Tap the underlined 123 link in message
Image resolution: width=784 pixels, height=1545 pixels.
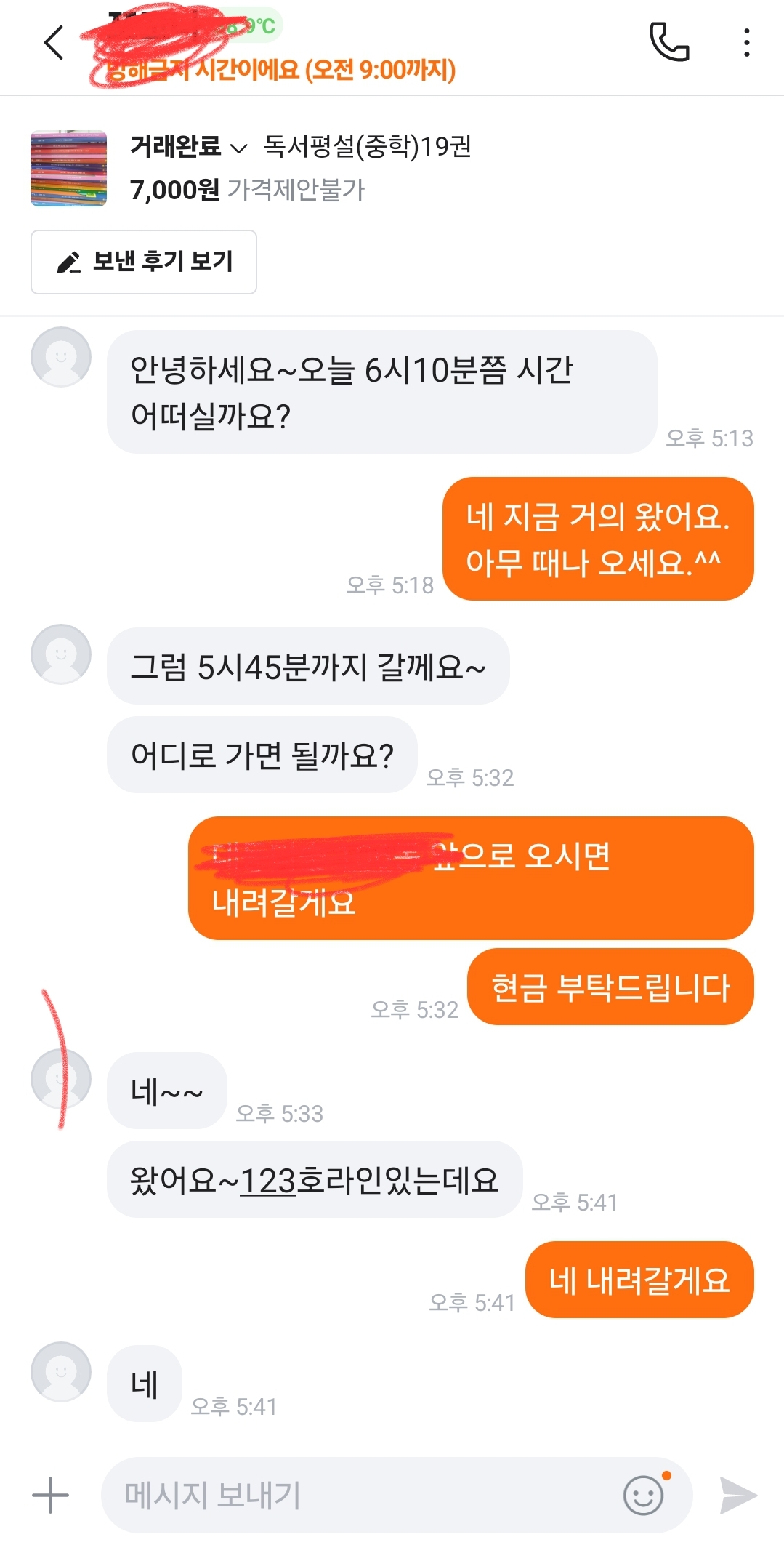[268, 1181]
